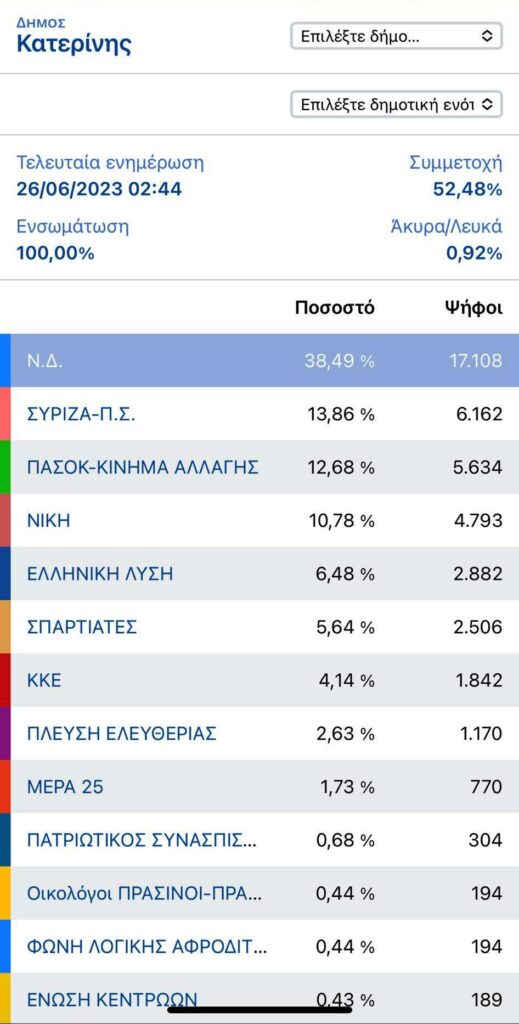Open the ΣΥΡΙΖΑ-Π.Σ. party link
The height and width of the screenshot is (1024, 519).
[x=81, y=414]
